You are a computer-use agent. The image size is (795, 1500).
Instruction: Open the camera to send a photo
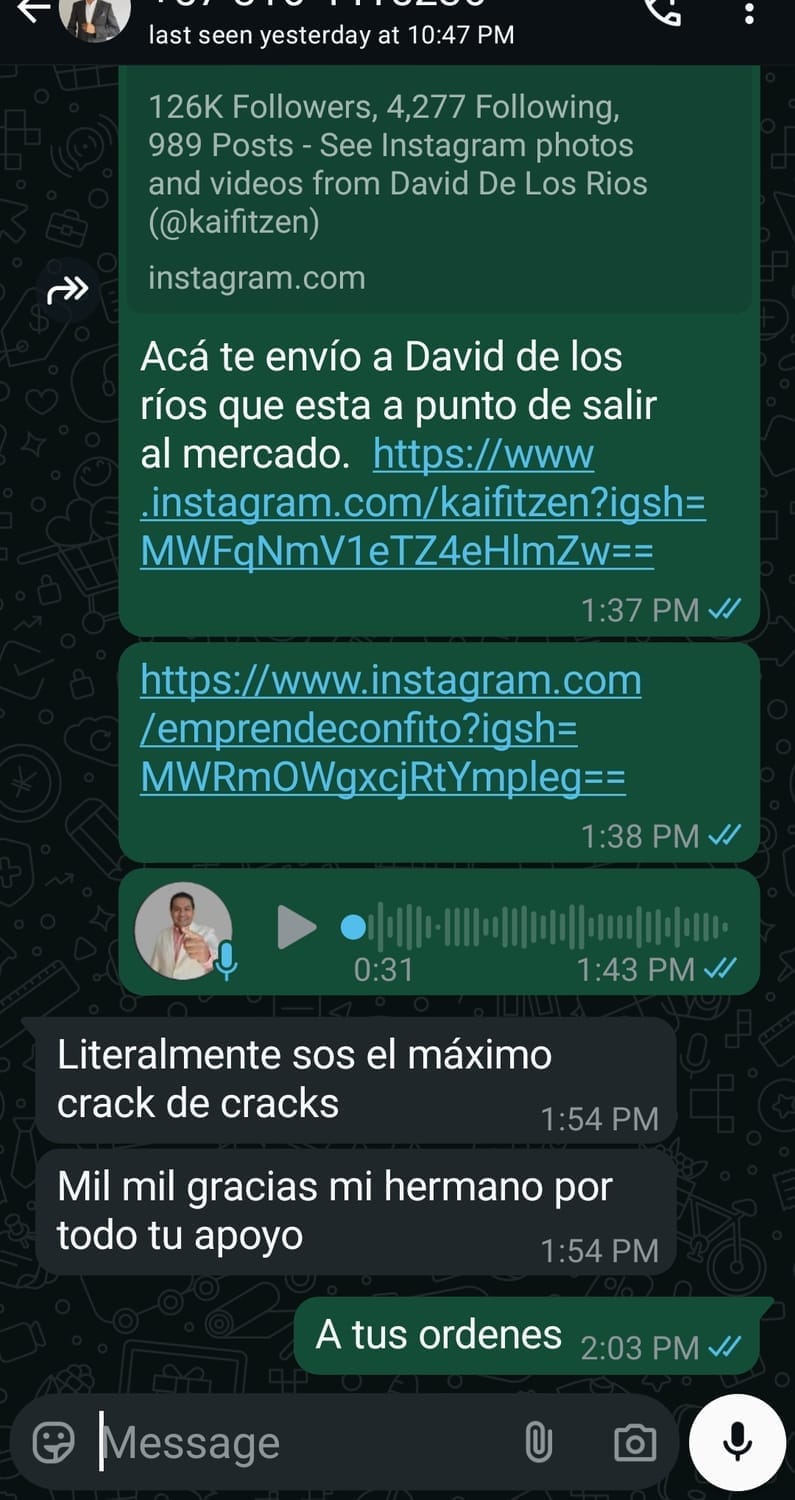[x=635, y=1442]
